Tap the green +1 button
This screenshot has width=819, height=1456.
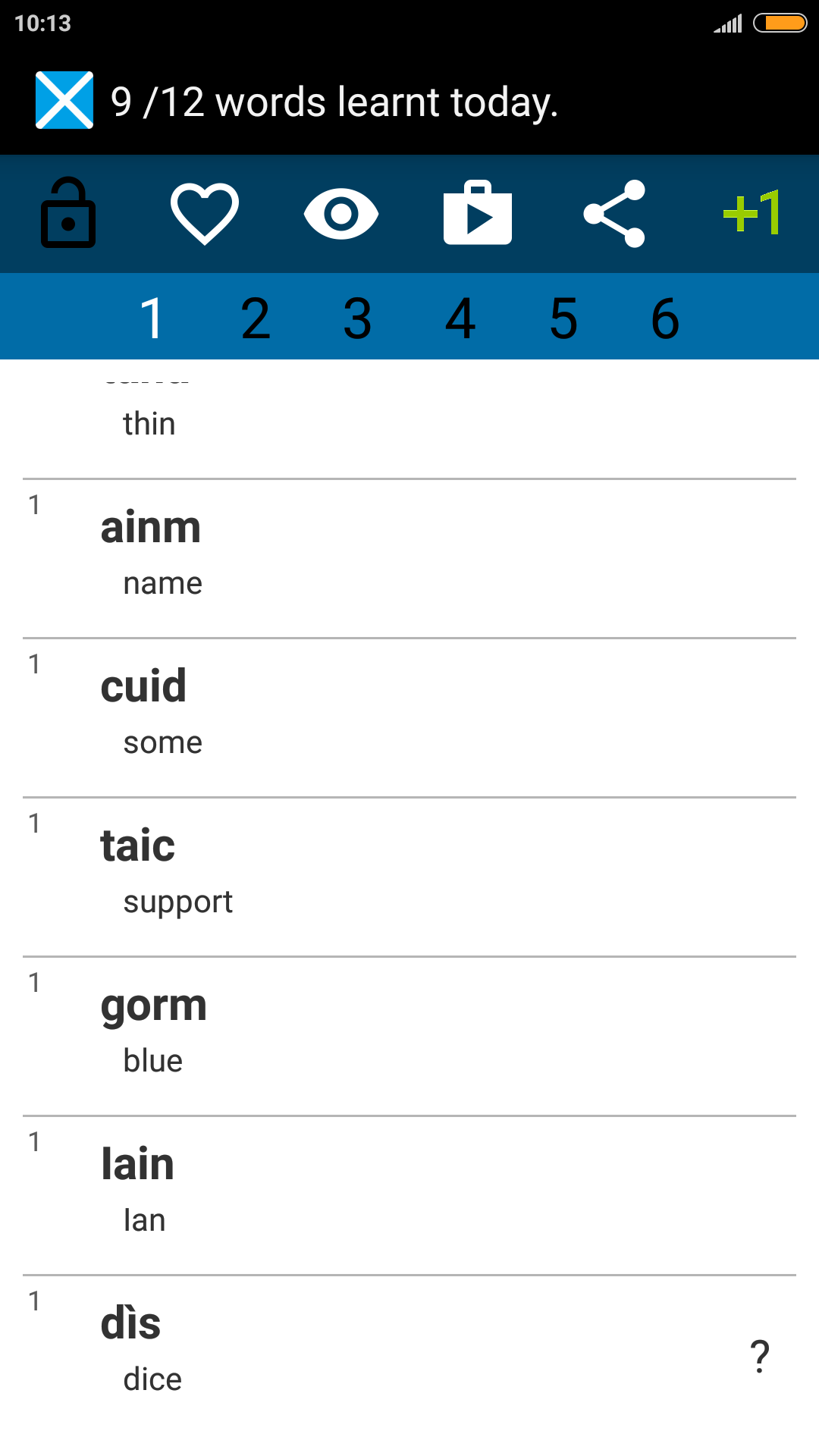point(751,214)
